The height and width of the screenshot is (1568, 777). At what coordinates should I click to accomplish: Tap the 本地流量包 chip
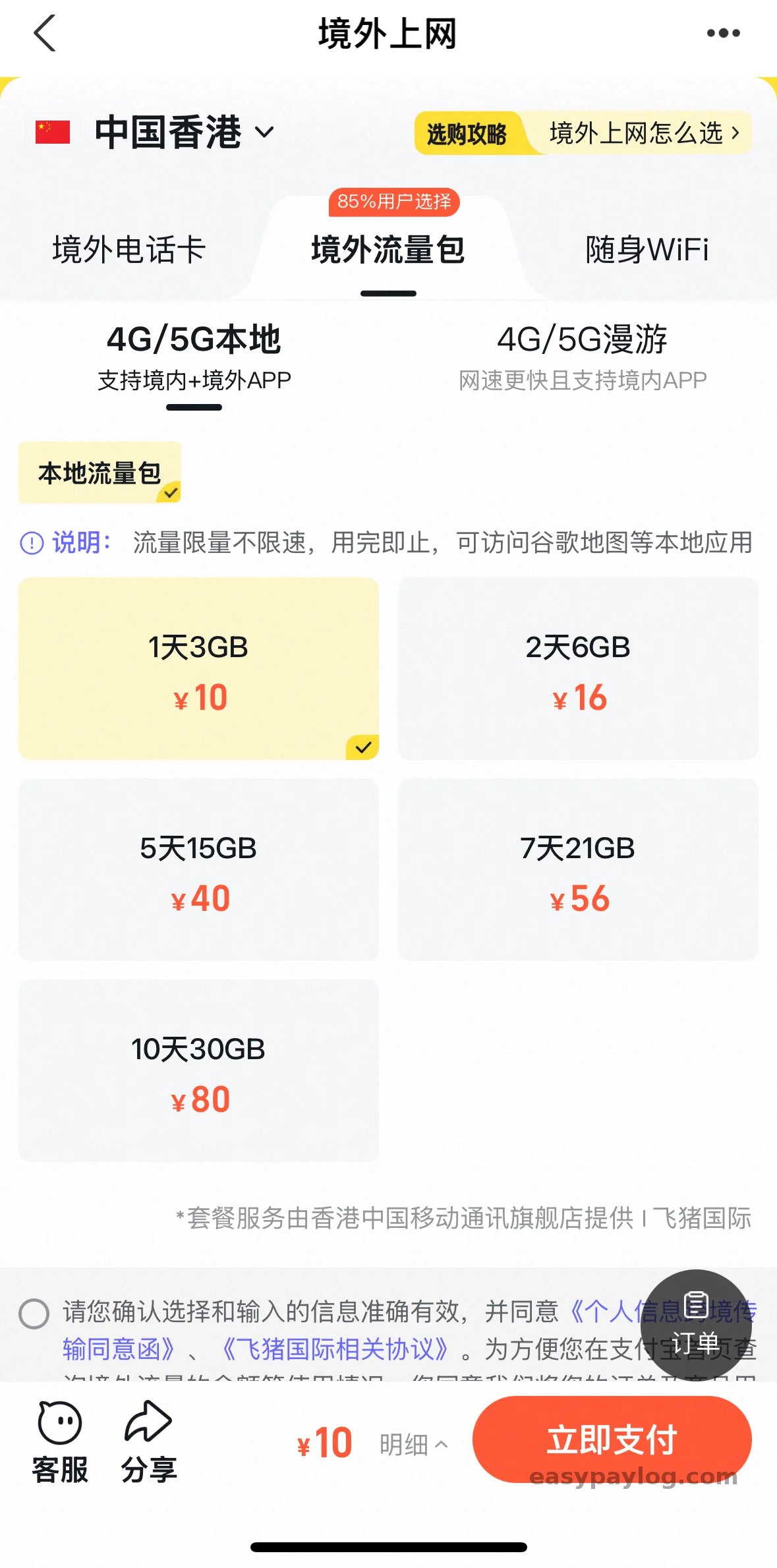pos(100,473)
